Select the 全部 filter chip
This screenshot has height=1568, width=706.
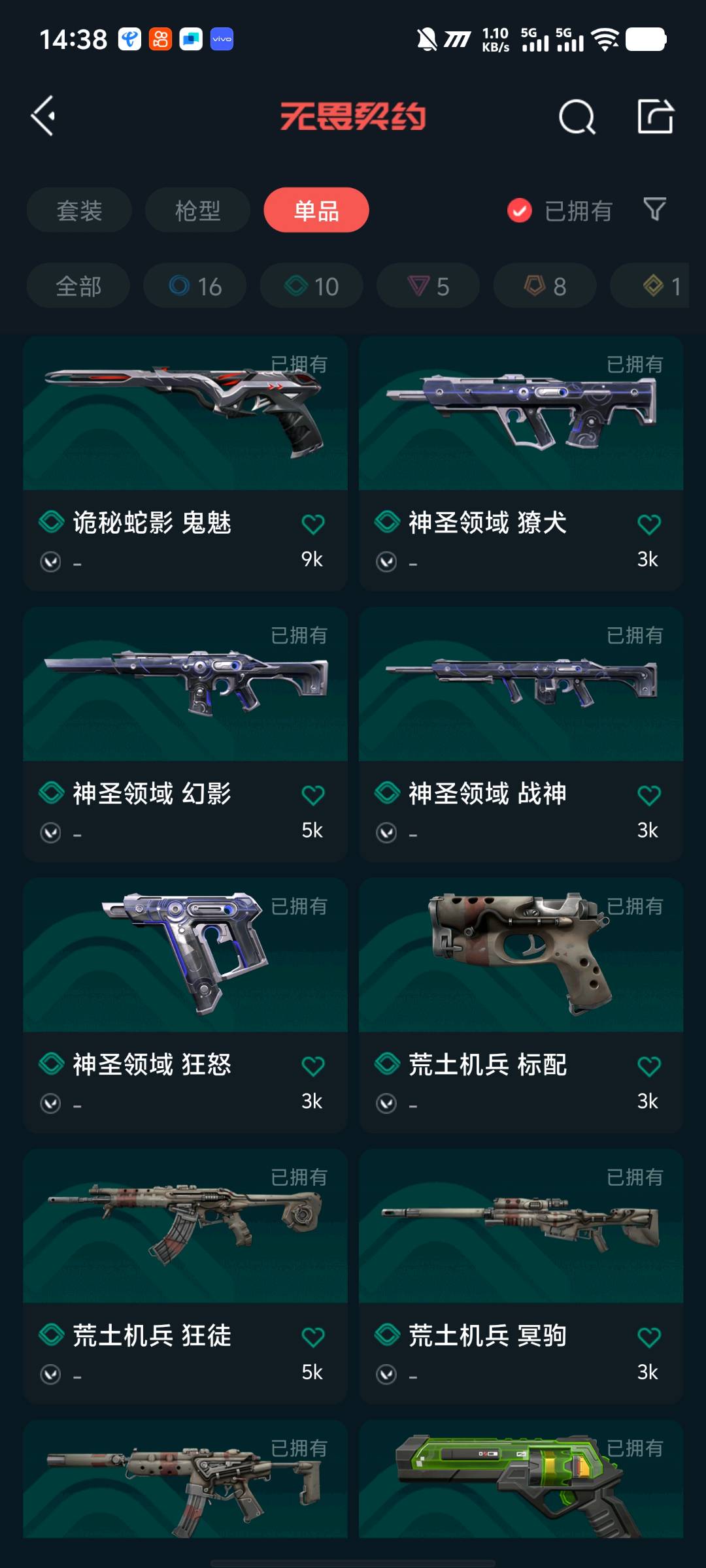(78, 286)
